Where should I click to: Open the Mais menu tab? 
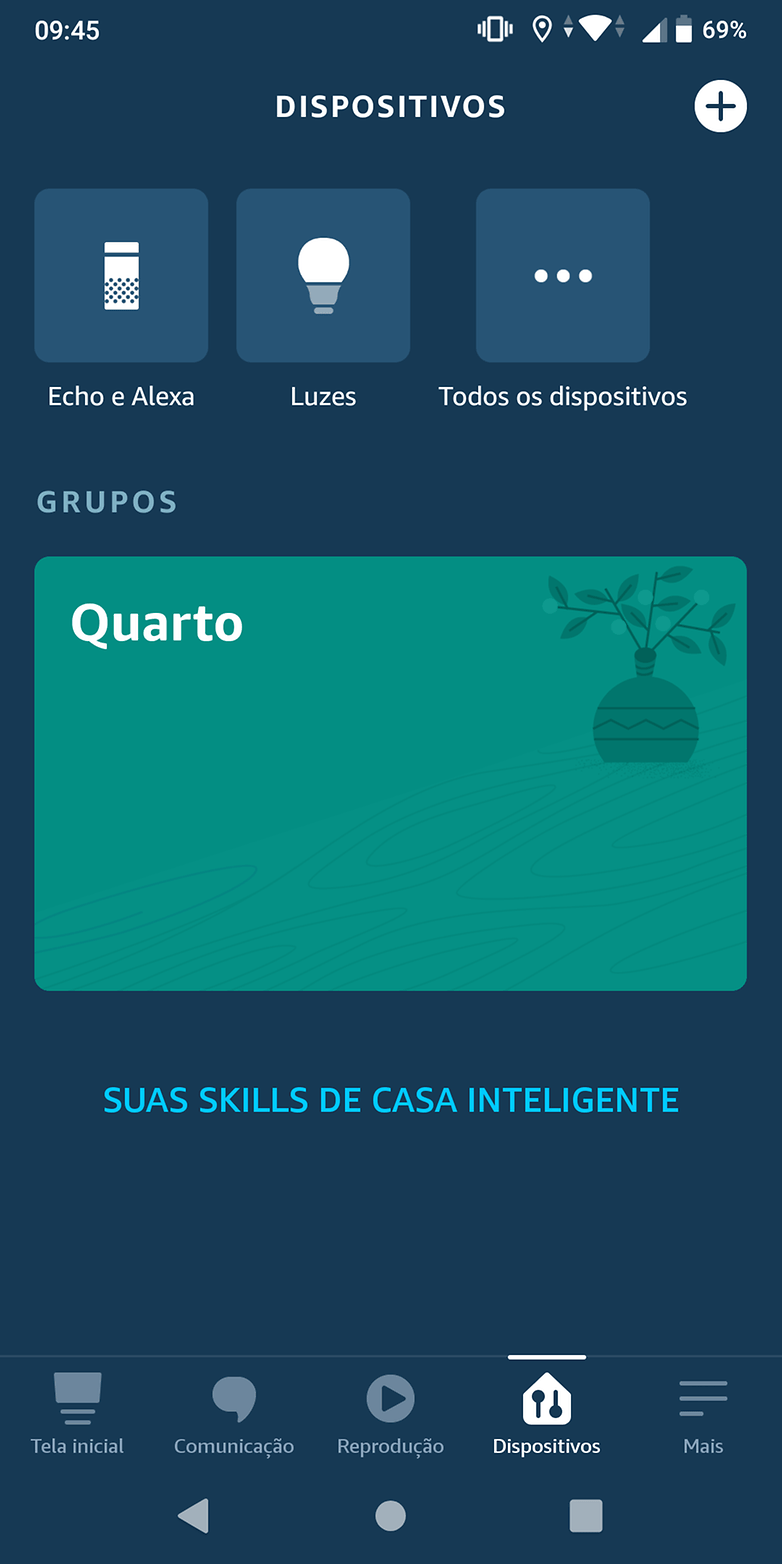(x=703, y=1413)
